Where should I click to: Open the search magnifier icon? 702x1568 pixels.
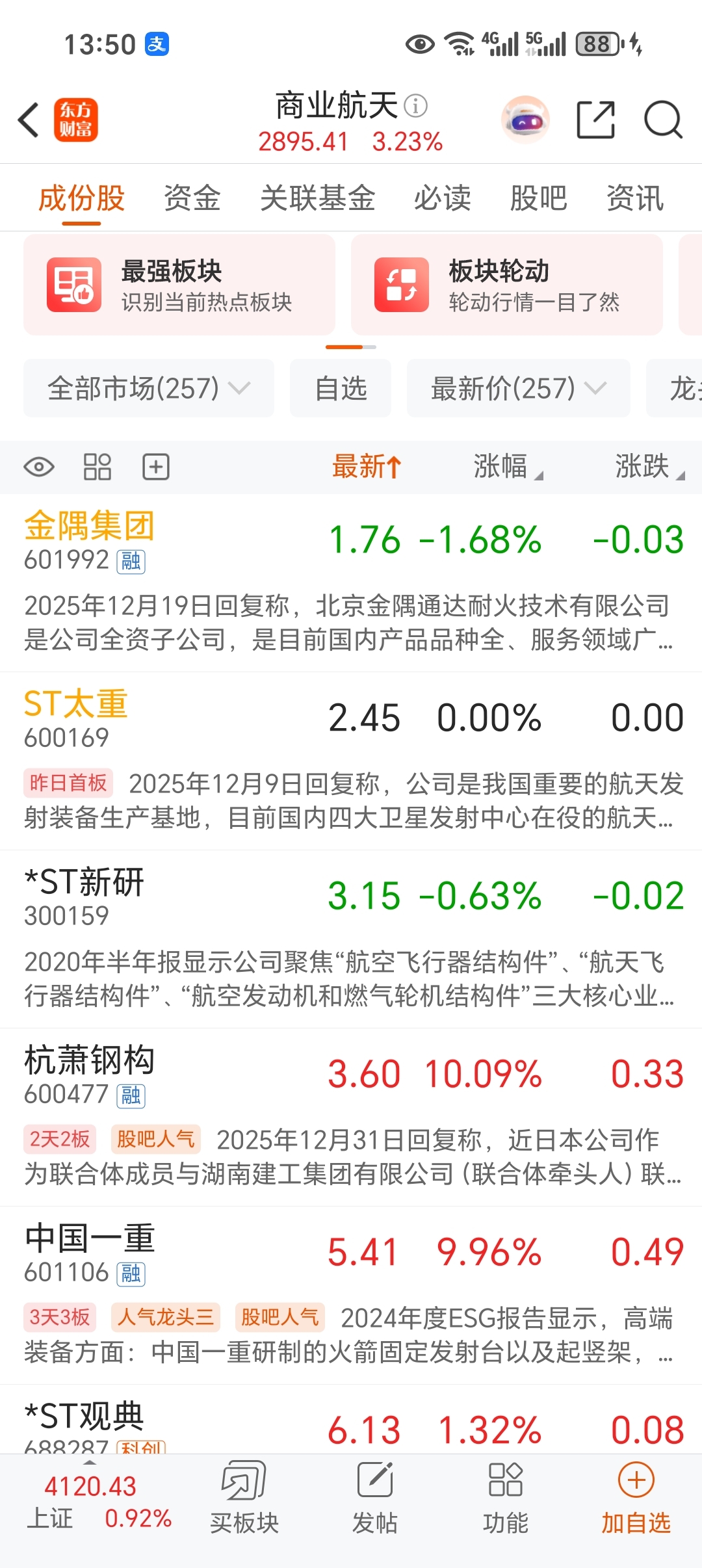662,120
